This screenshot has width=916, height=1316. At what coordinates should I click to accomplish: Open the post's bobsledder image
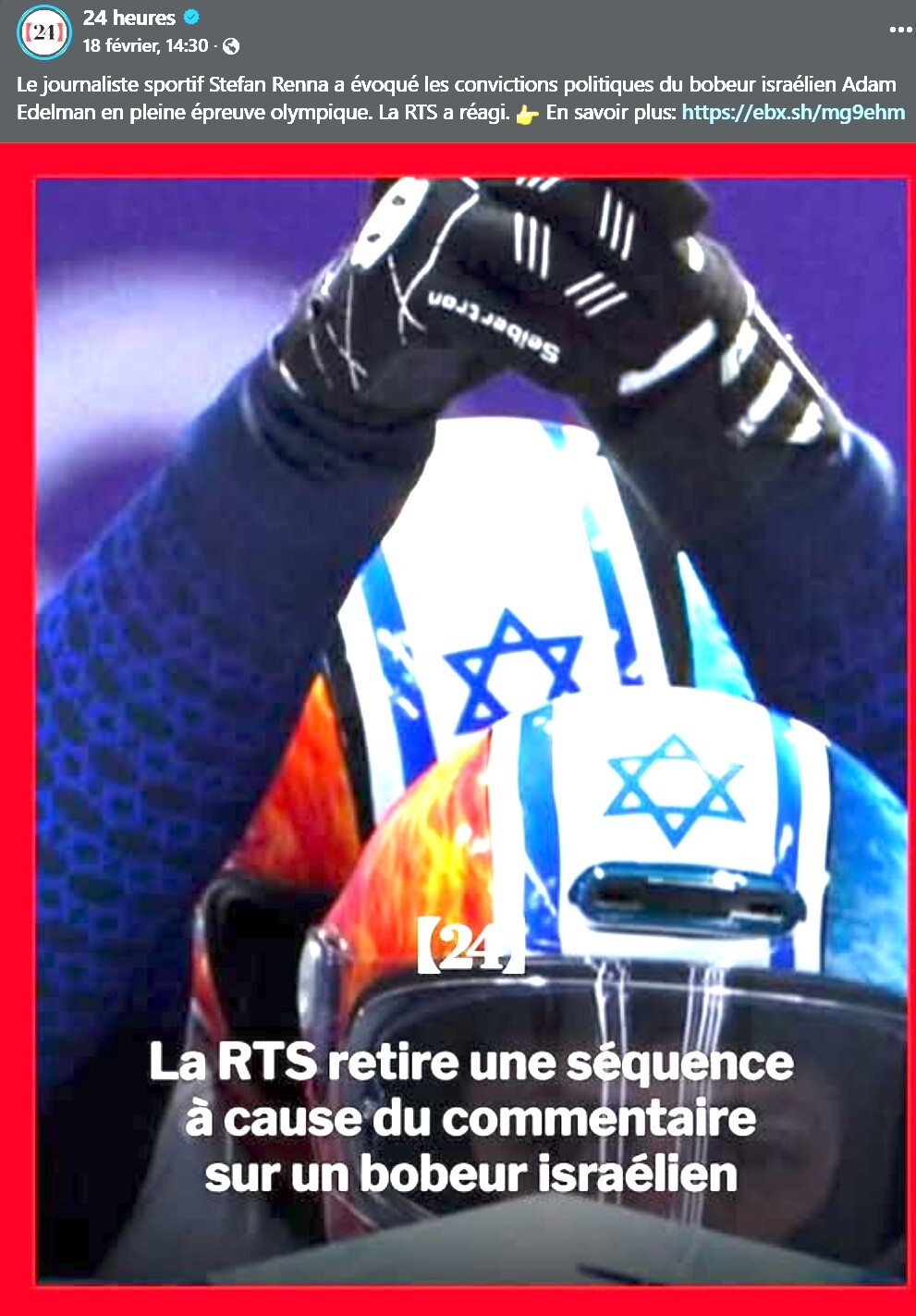471,647
